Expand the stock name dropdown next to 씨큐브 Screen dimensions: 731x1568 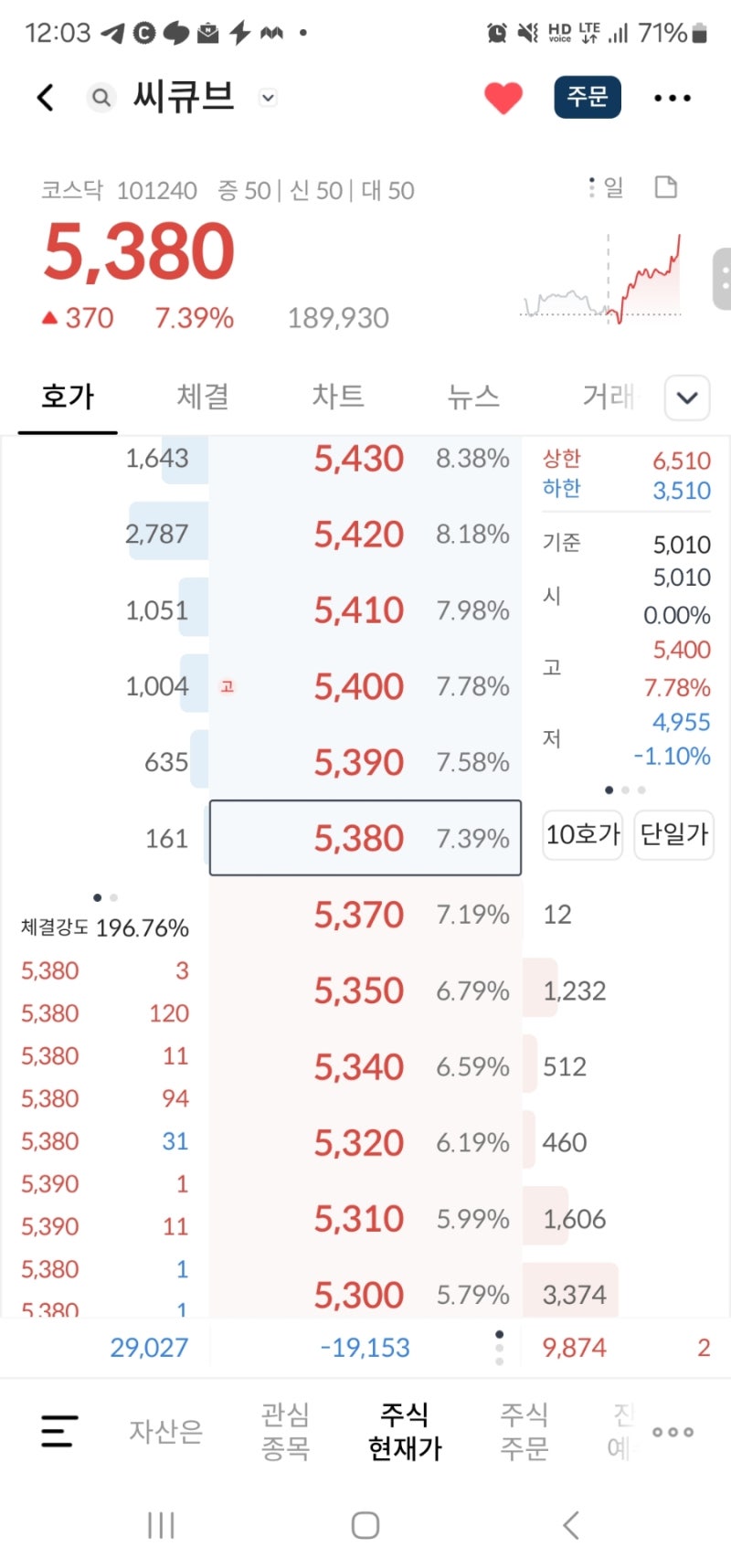tap(266, 99)
